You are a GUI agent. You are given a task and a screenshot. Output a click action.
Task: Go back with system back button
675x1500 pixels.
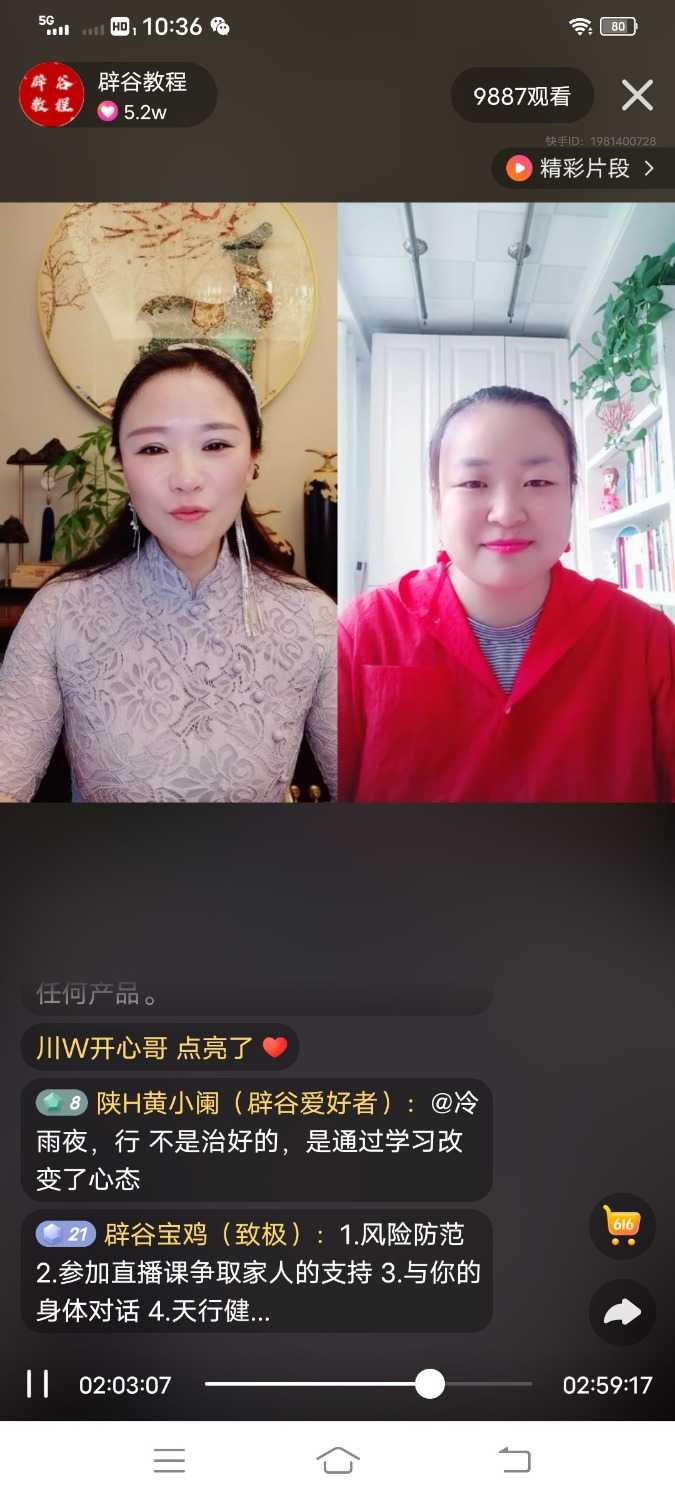(x=514, y=1460)
